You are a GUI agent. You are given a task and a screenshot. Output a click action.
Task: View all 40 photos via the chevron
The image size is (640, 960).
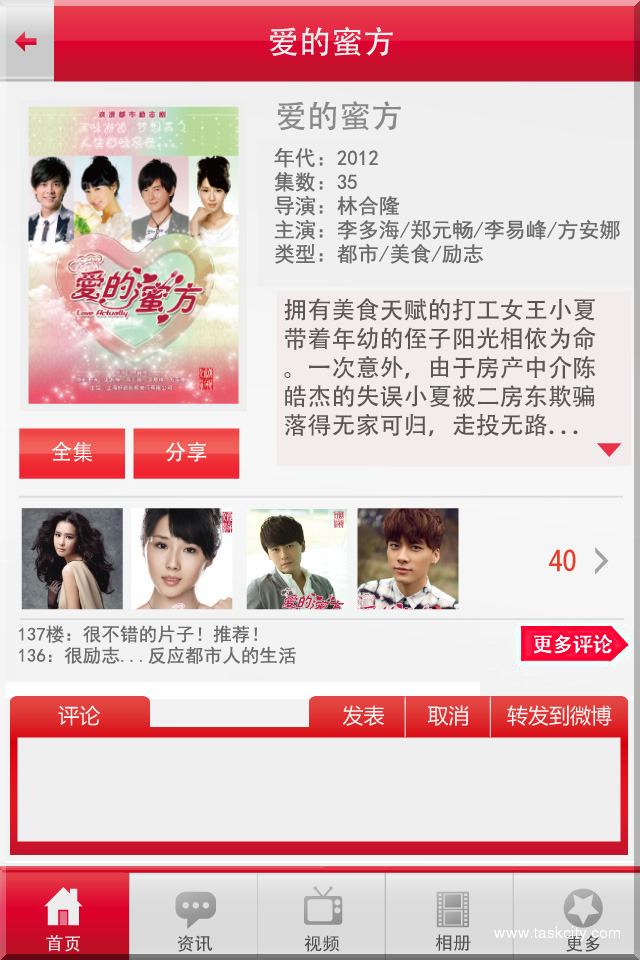(600, 561)
